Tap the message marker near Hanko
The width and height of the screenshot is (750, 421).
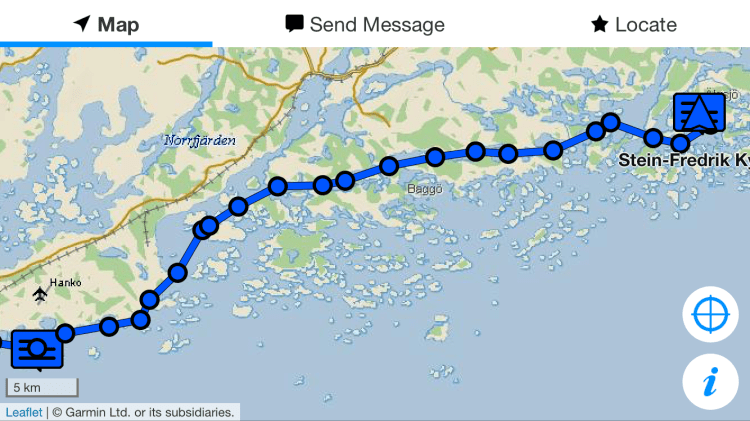[37, 348]
